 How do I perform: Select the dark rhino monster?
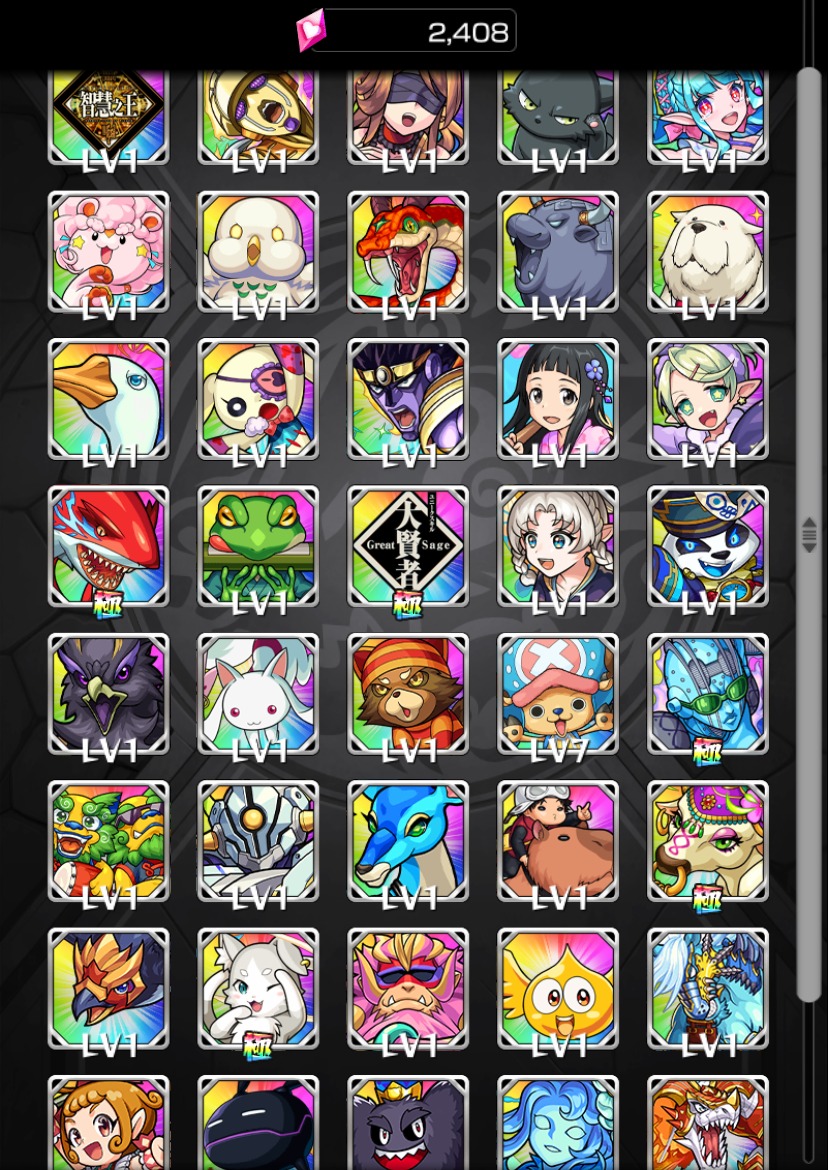pos(558,252)
